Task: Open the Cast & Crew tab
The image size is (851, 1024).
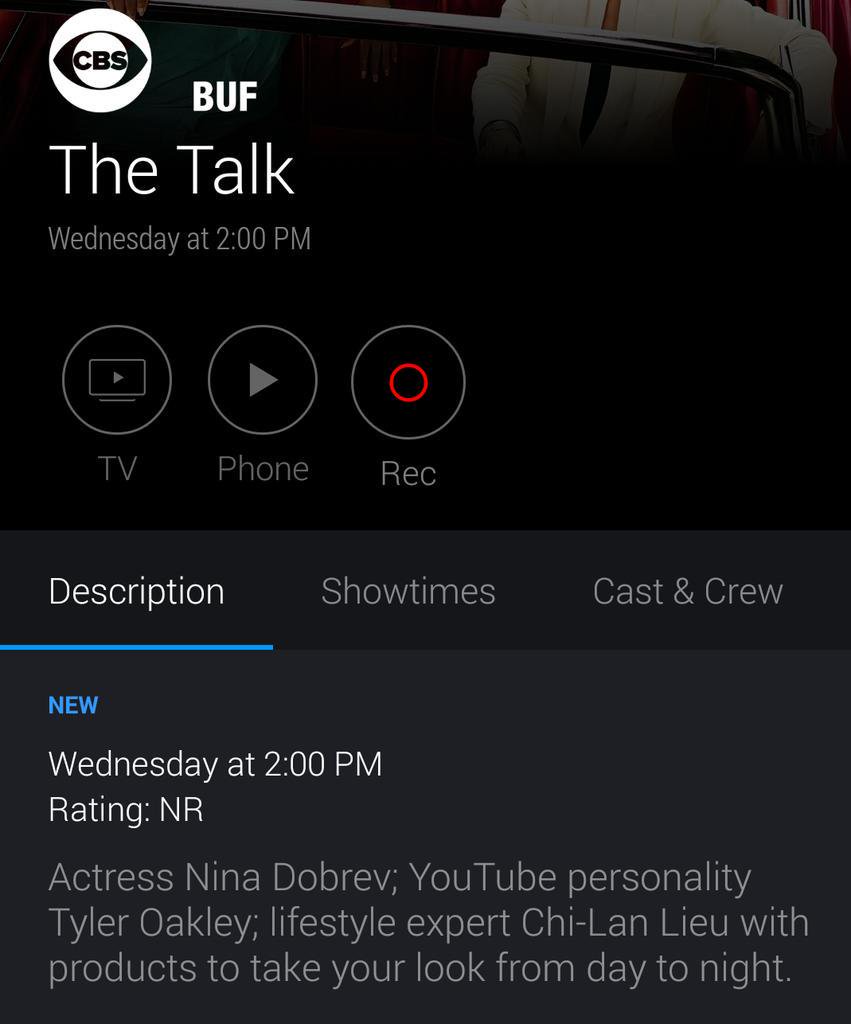Action: click(x=687, y=591)
